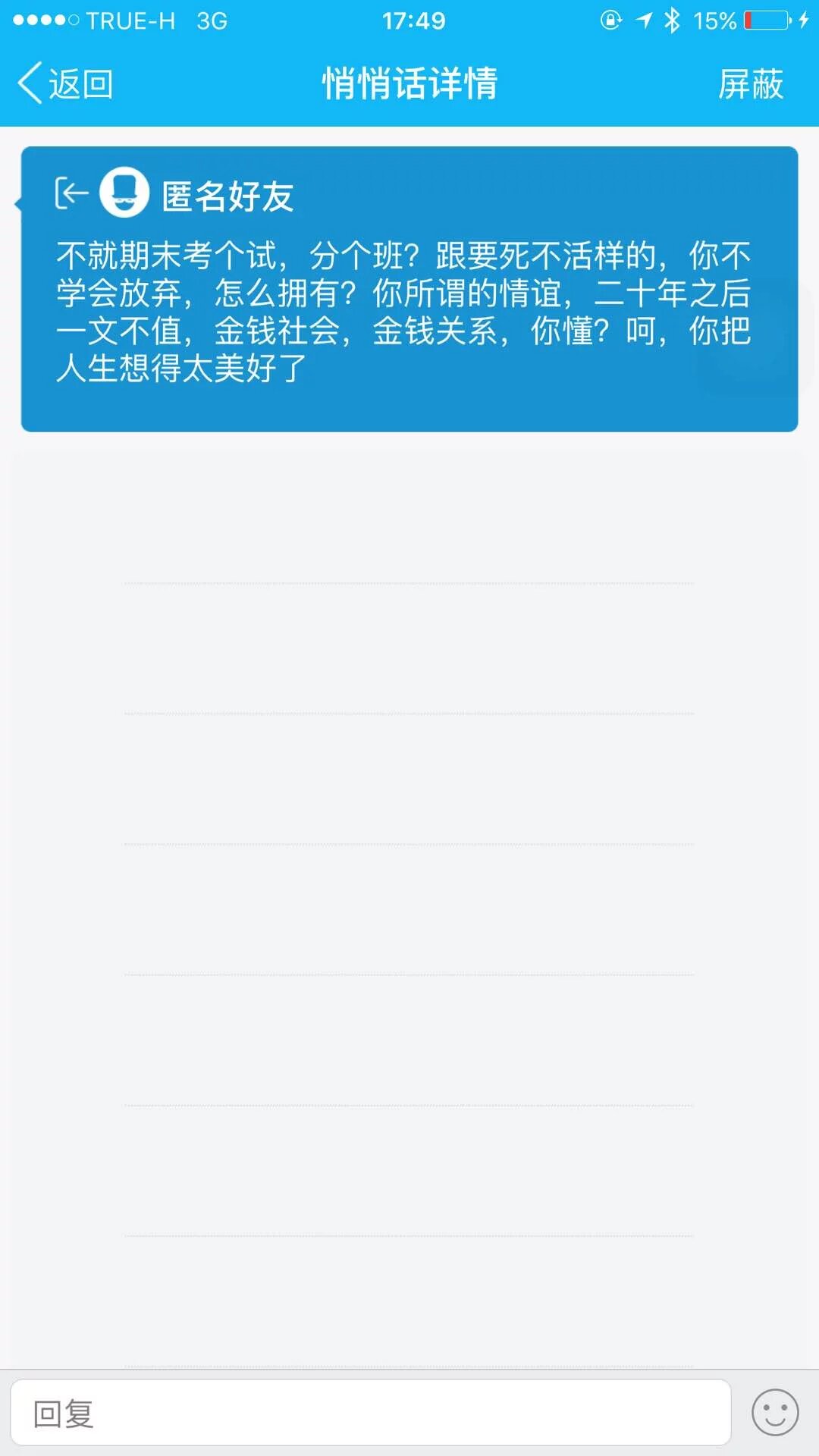Go back via the 返回 button
The height and width of the screenshot is (1456, 819).
[67, 83]
